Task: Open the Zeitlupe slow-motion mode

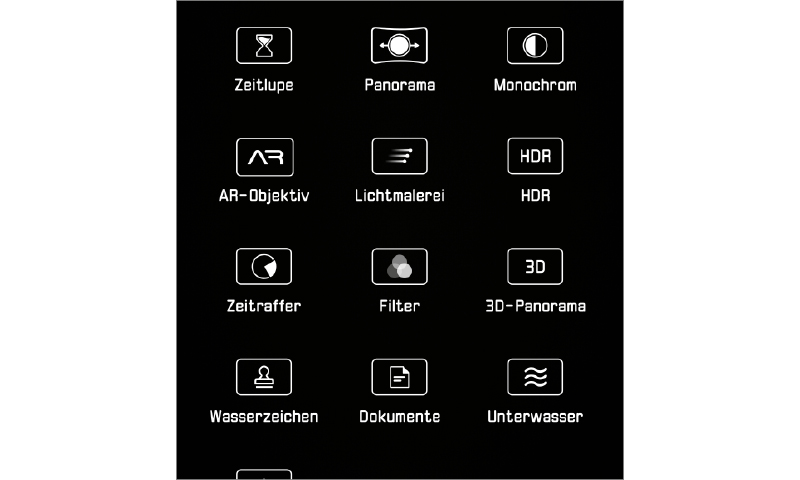Action: [264, 46]
